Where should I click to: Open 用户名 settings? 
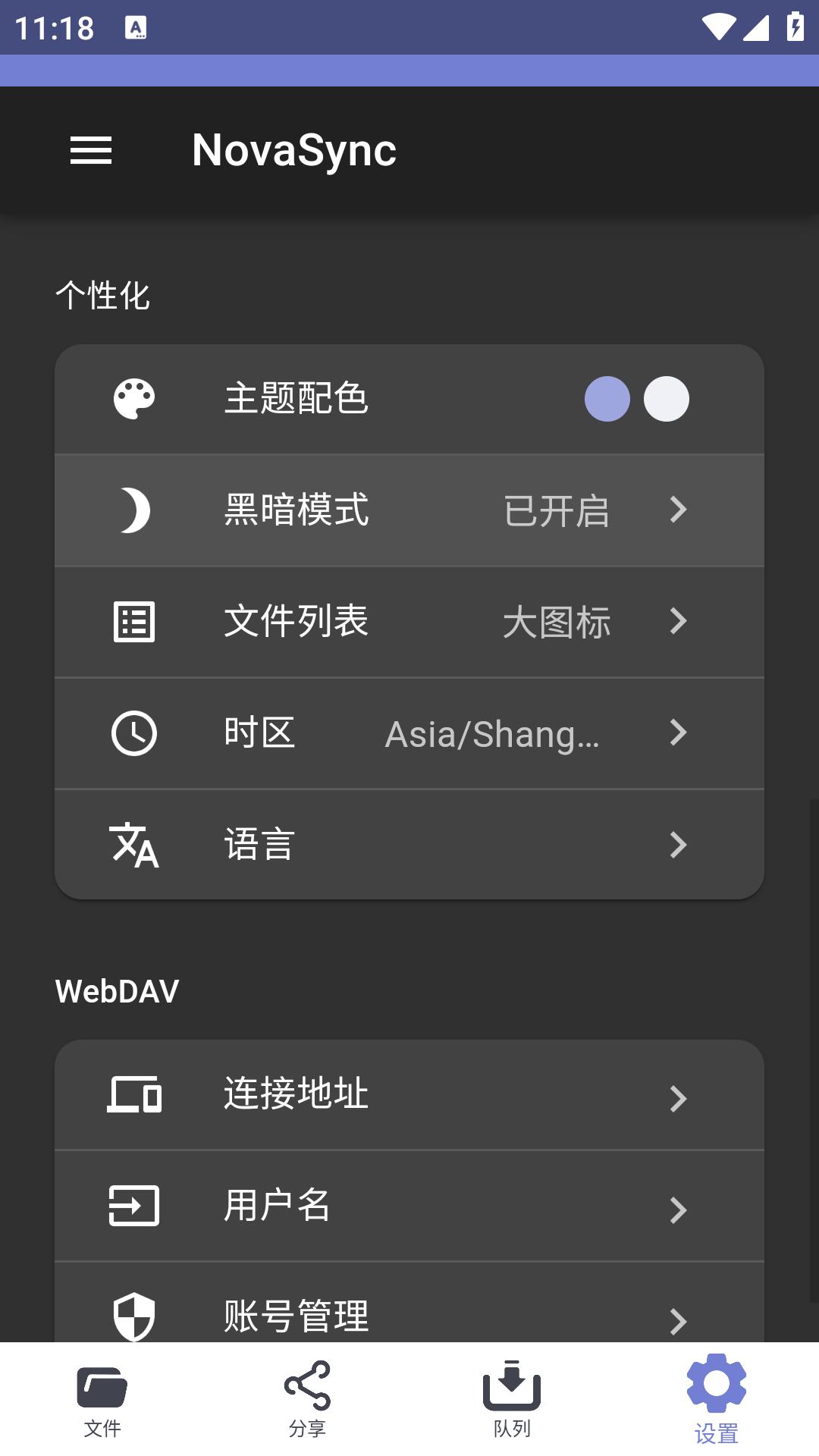point(409,1205)
